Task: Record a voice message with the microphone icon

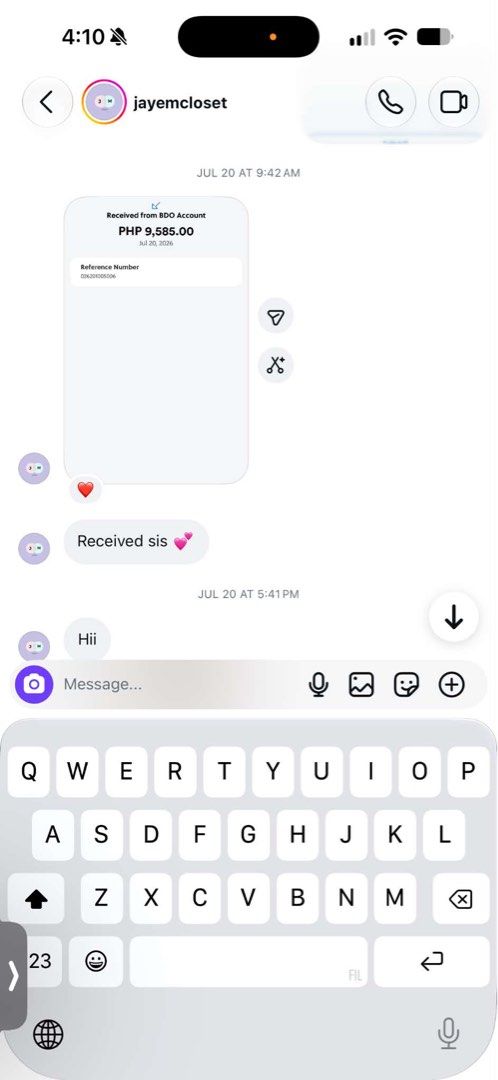Action: coord(318,685)
